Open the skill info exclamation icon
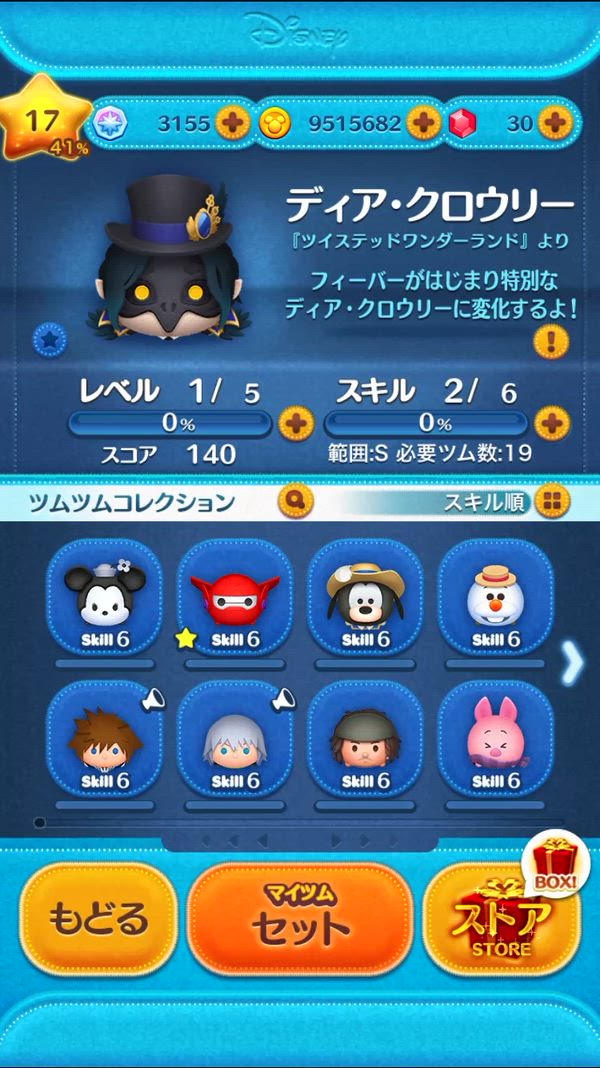The height and width of the screenshot is (1068, 600). tap(551, 342)
